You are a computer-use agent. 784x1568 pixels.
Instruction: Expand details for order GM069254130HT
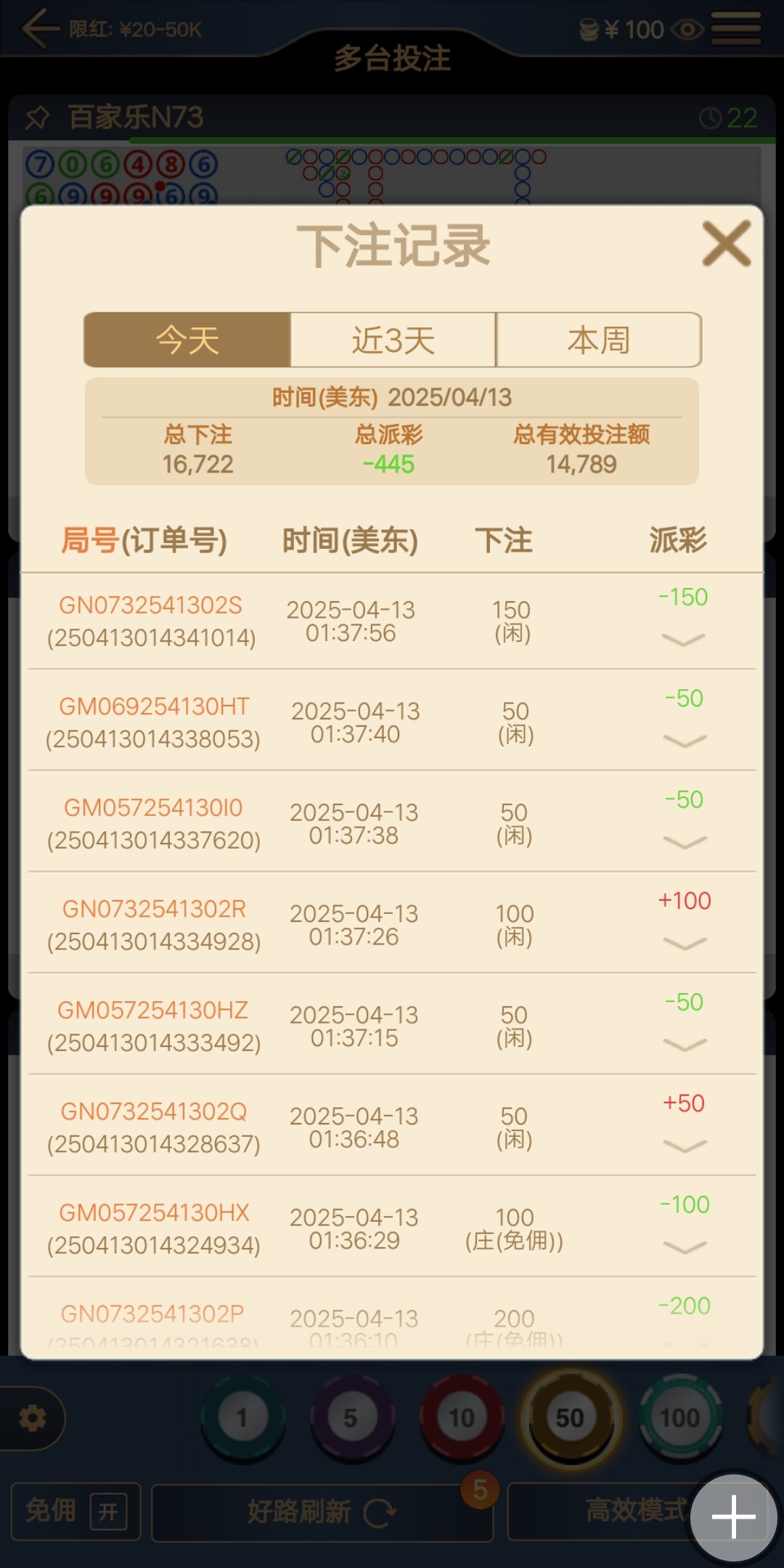click(x=685, y=740)
